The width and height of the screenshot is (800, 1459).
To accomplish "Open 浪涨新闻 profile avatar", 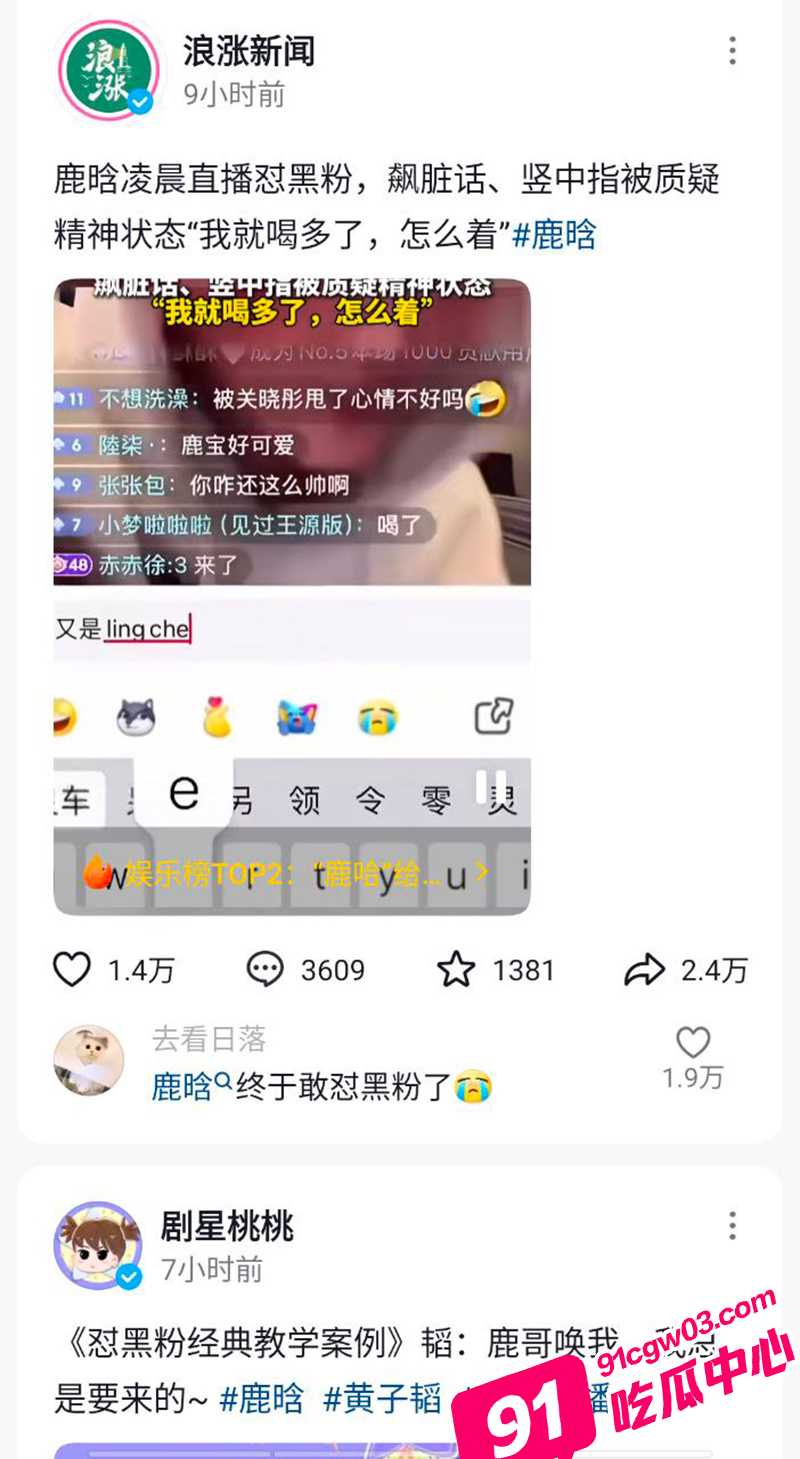I will [108, 70].
